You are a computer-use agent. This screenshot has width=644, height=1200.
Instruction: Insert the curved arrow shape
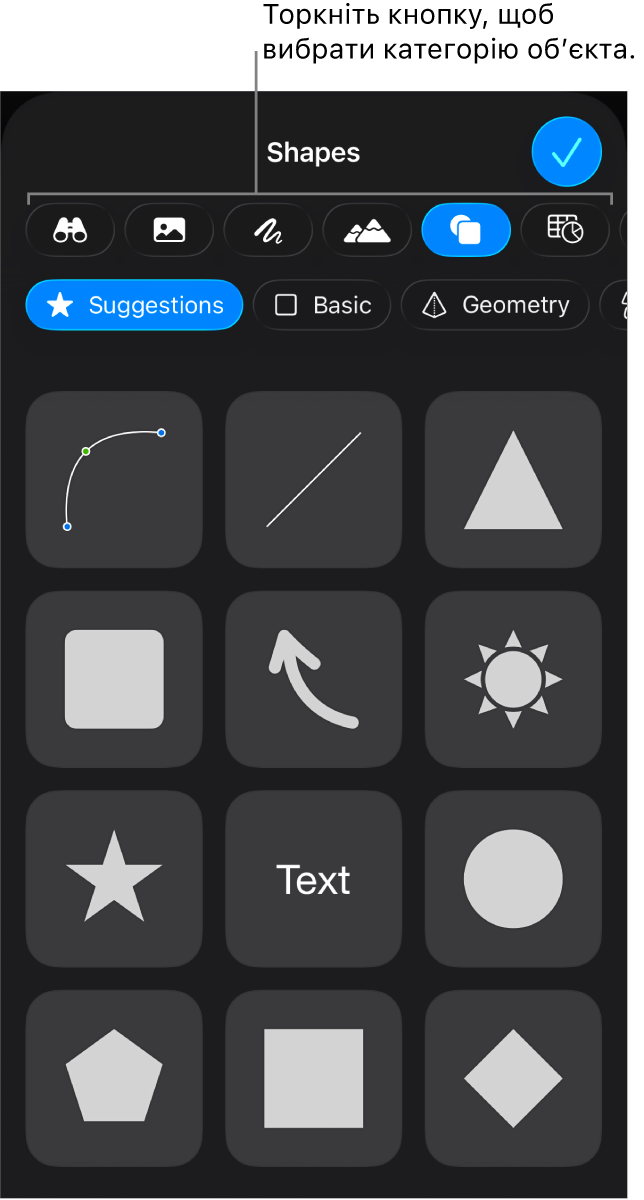313,679
